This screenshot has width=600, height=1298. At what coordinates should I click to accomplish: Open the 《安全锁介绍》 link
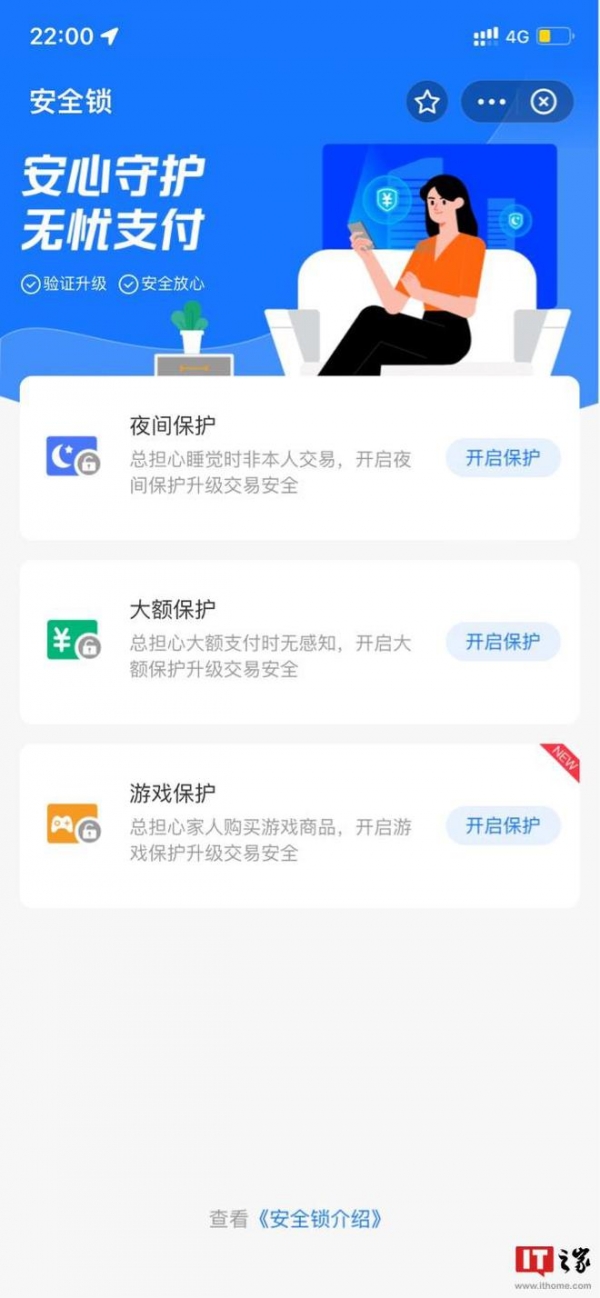(320, 1219)
